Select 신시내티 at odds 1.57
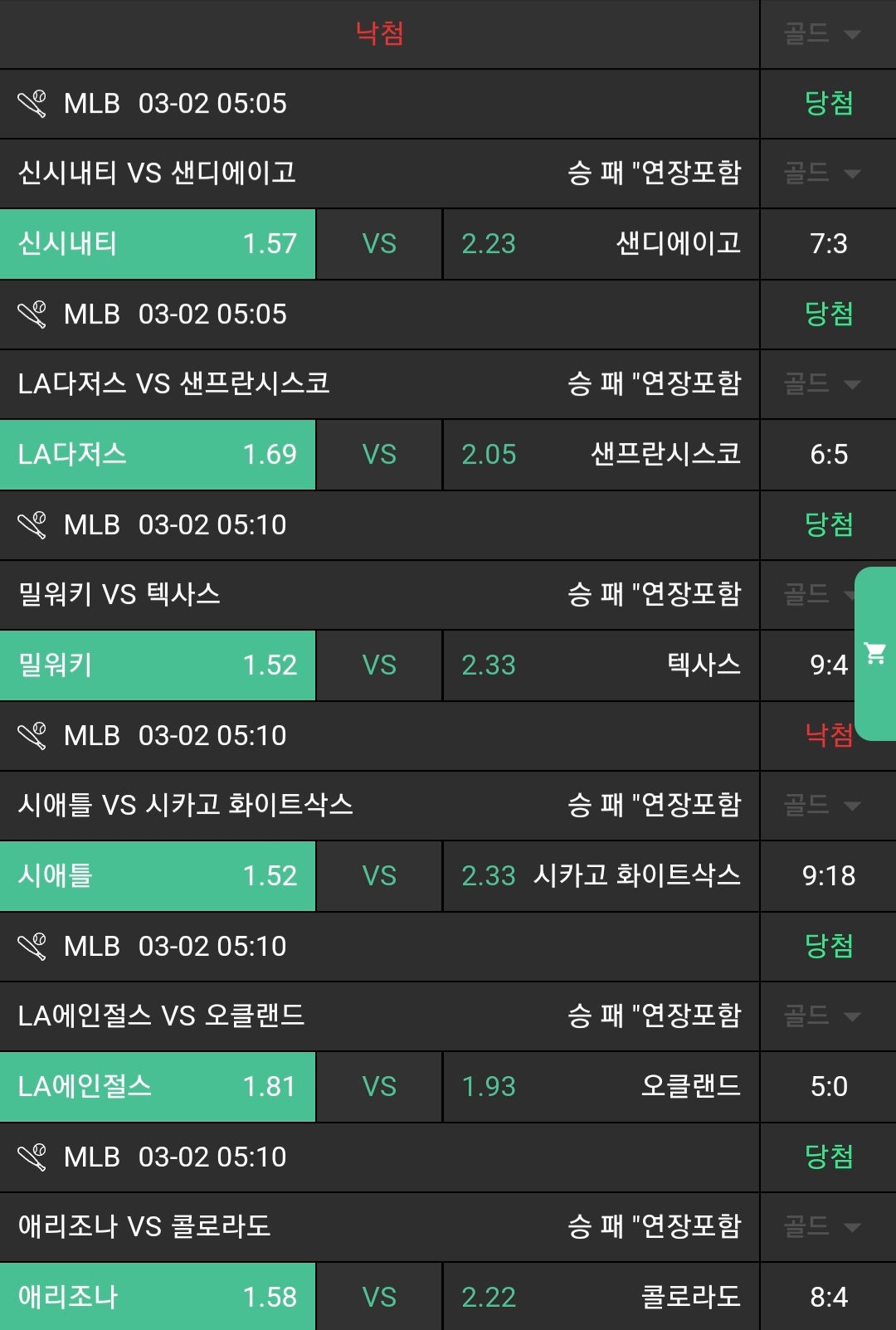This screenshot has height=1330, width=896. point(158,244)
